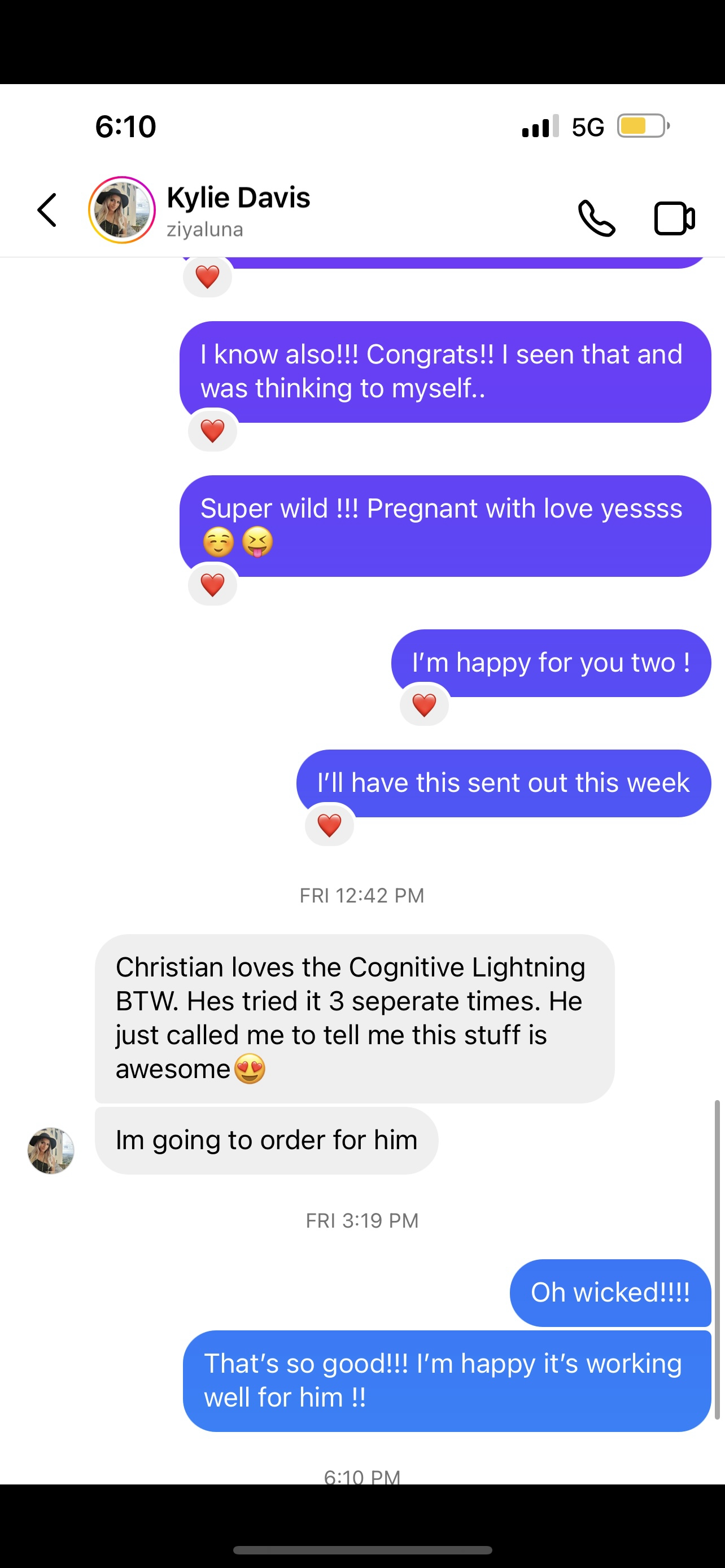Screen dimensions: 725x1568
Task: Tap the cellular signal bars icon
Action: coord(538,127)
